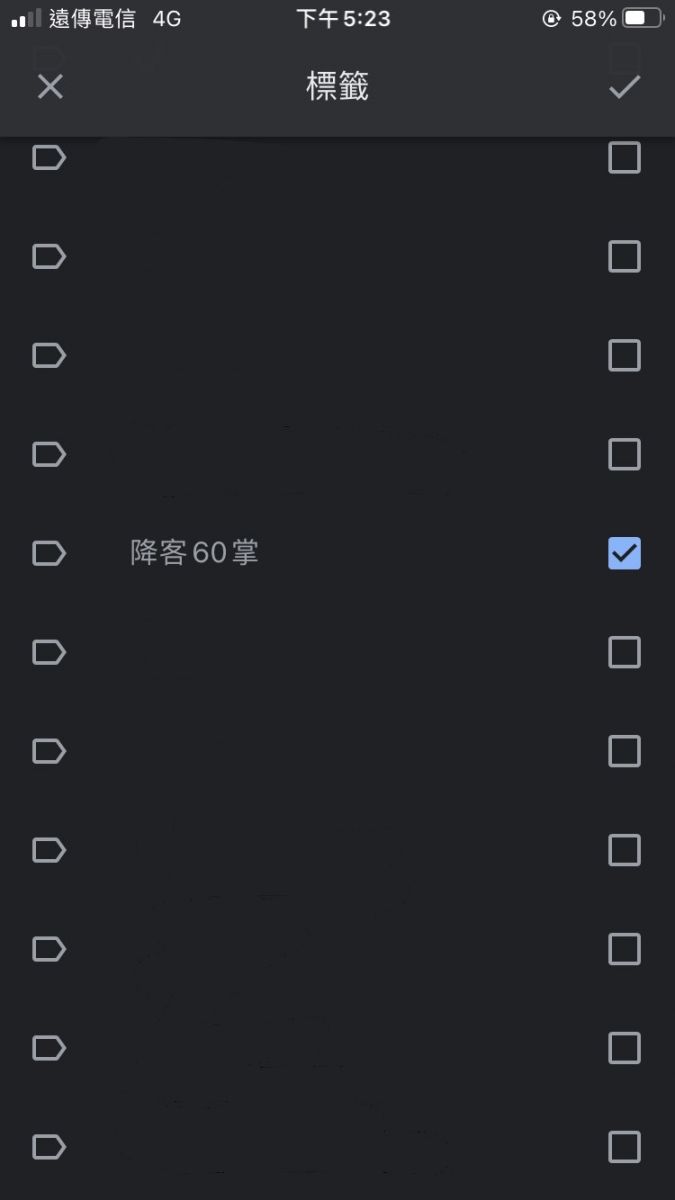
Task: Confirm label selection with the checkmark
Action: pyautogui.click(x=624, y=87)
